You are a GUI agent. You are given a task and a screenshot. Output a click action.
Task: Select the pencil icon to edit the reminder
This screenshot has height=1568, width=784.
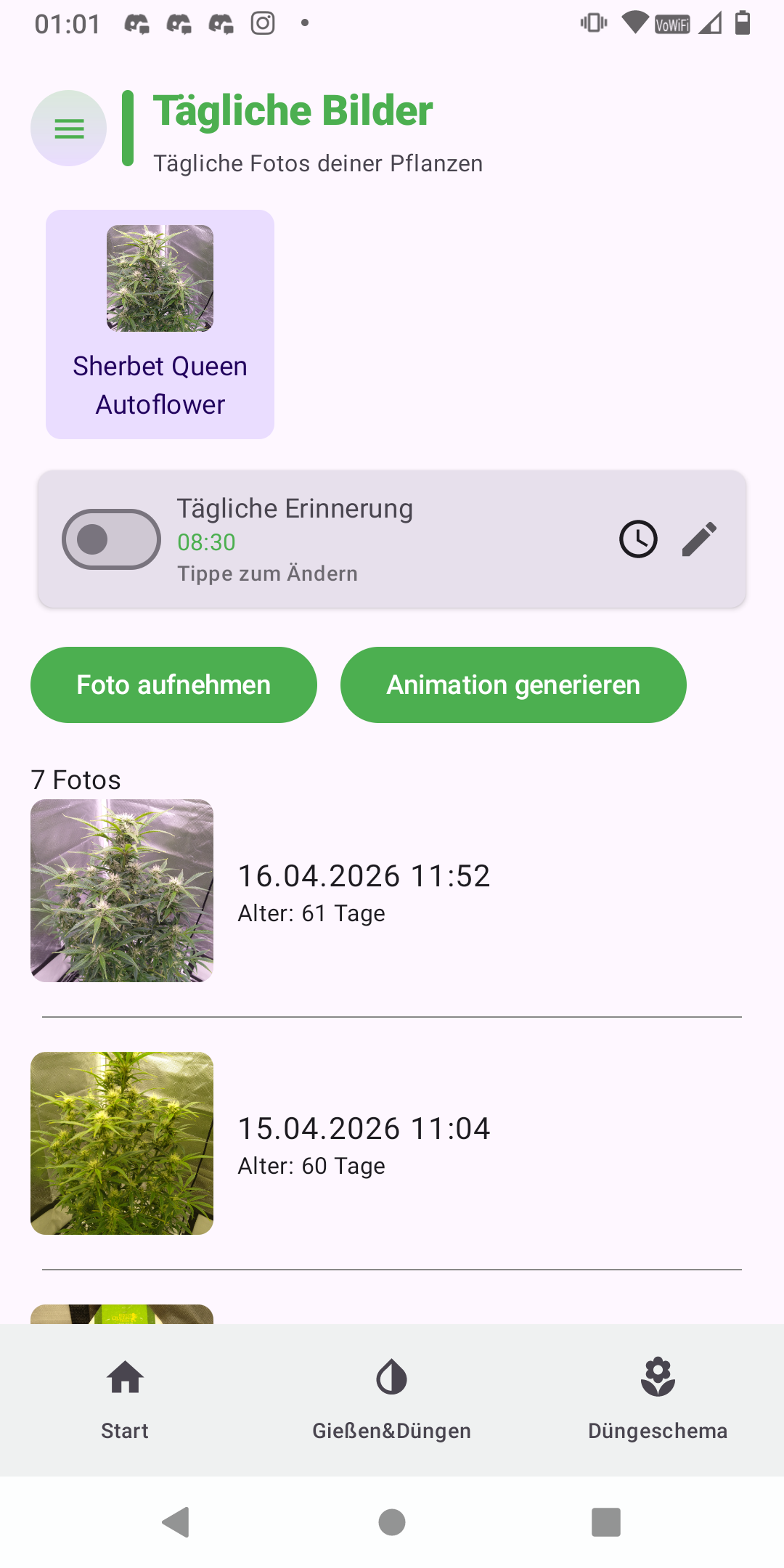click(x=699, y=539)
